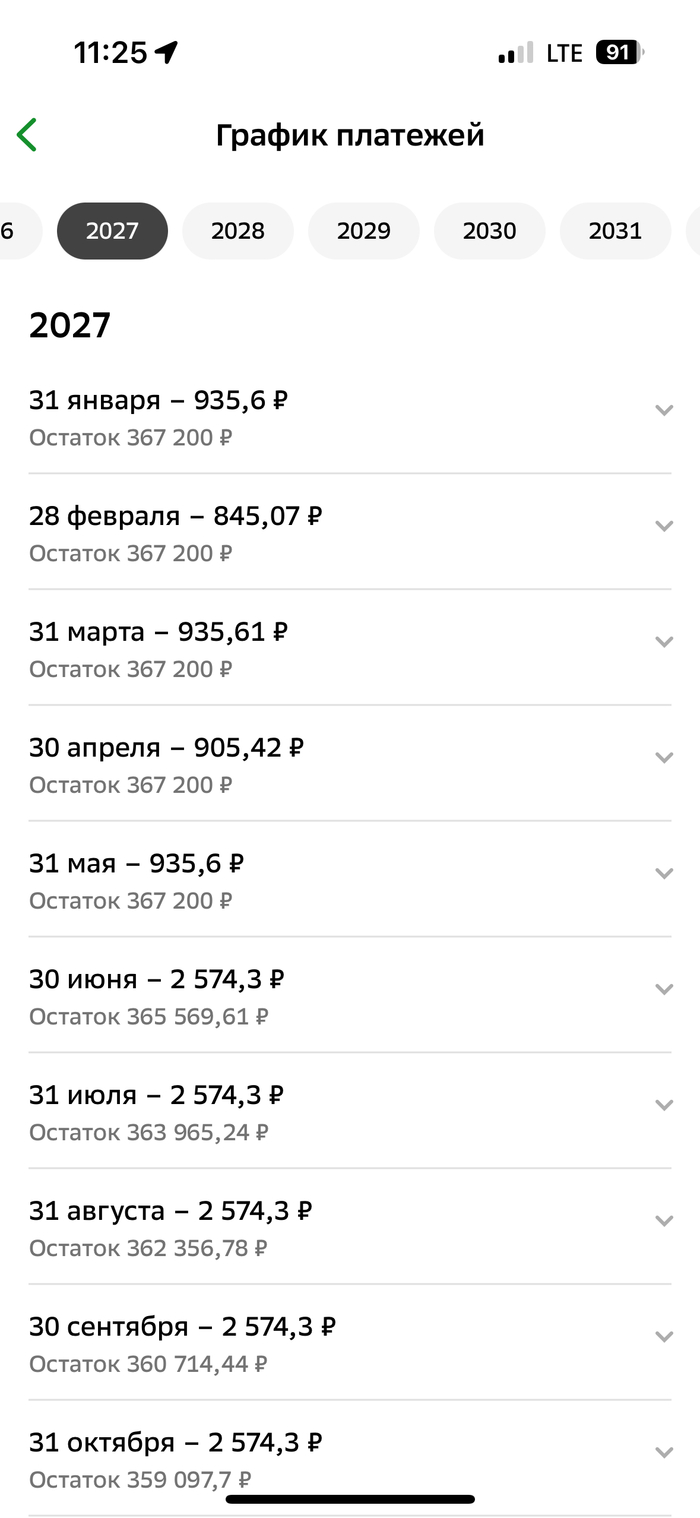Expand the 30 апреля payment
This screenshot has height=1518, width=700.
(663, 758)
